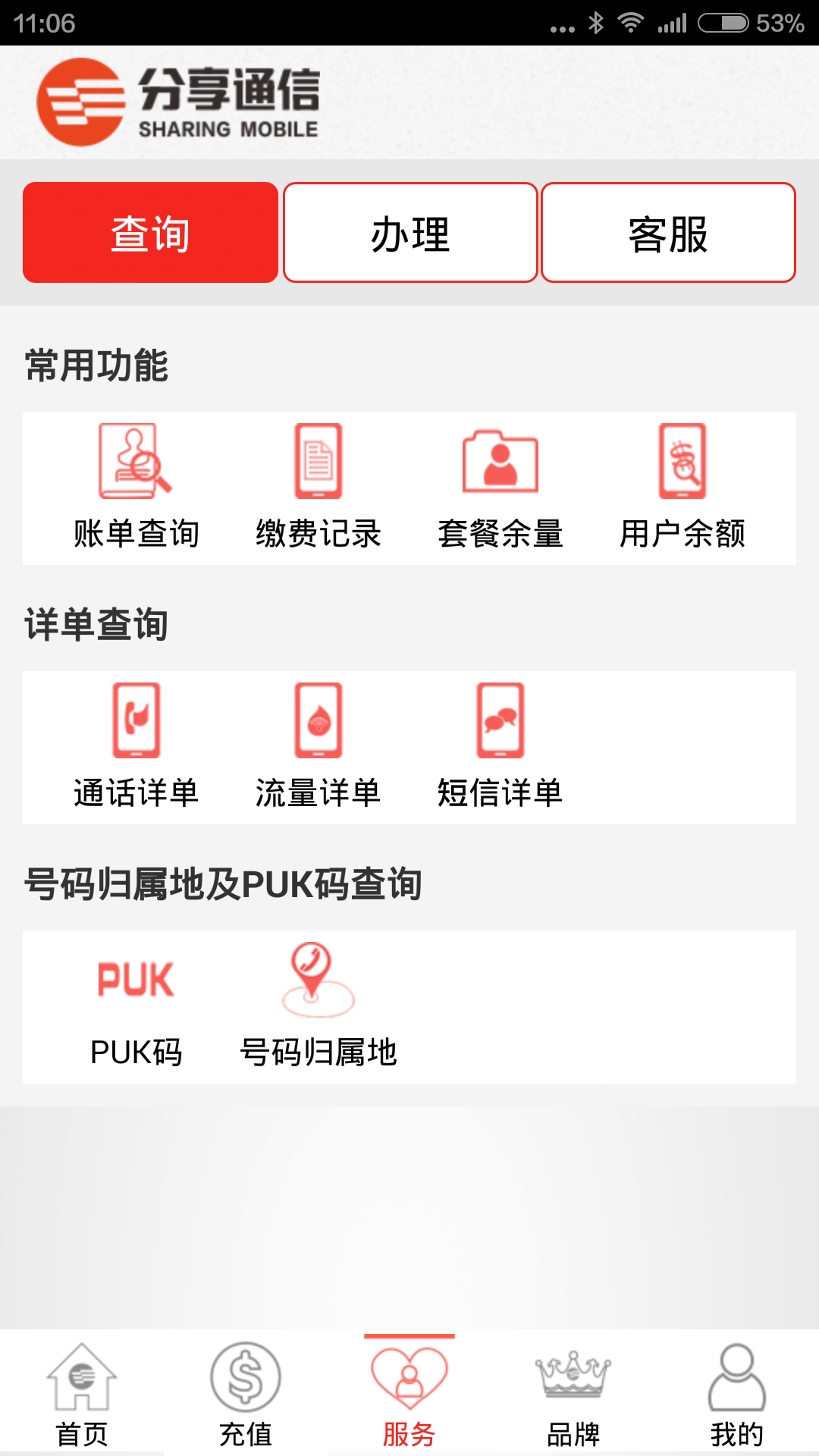The image size is (819, 1456).
Task: Go to the 我的 profile tab
Action: tap(737, 1395)
